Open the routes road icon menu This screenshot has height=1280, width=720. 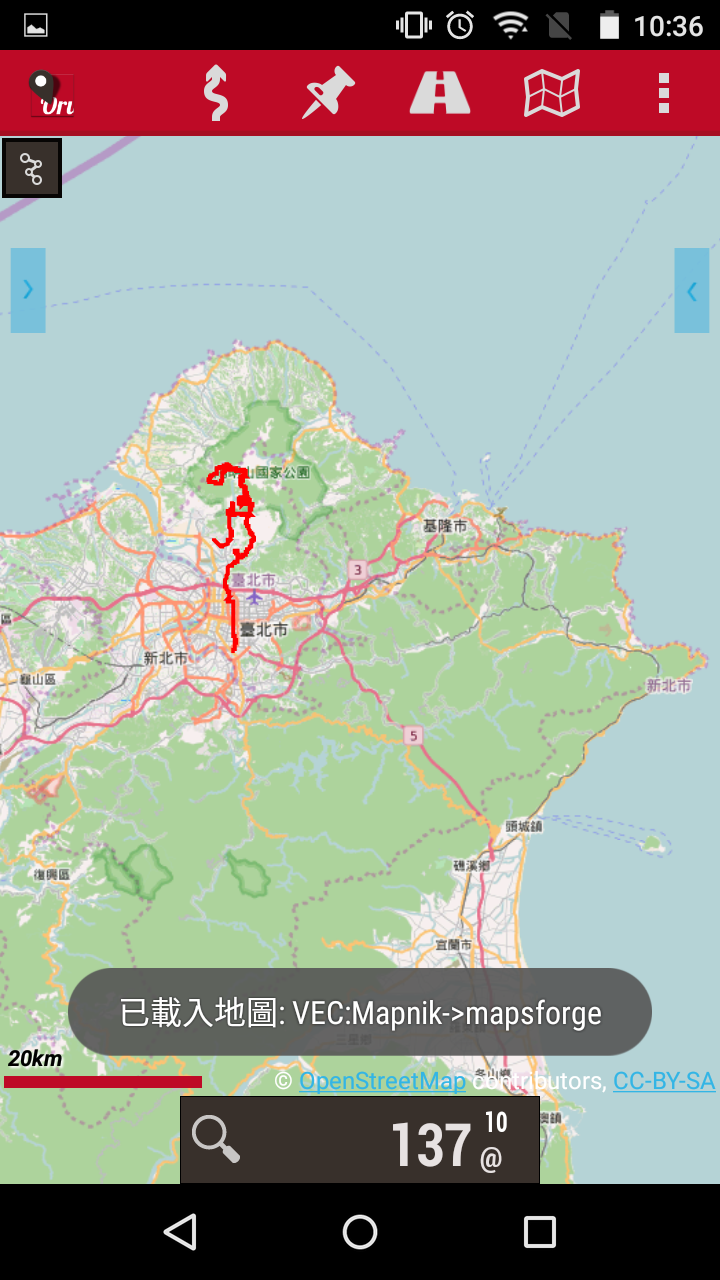click(x=440, y=93)
